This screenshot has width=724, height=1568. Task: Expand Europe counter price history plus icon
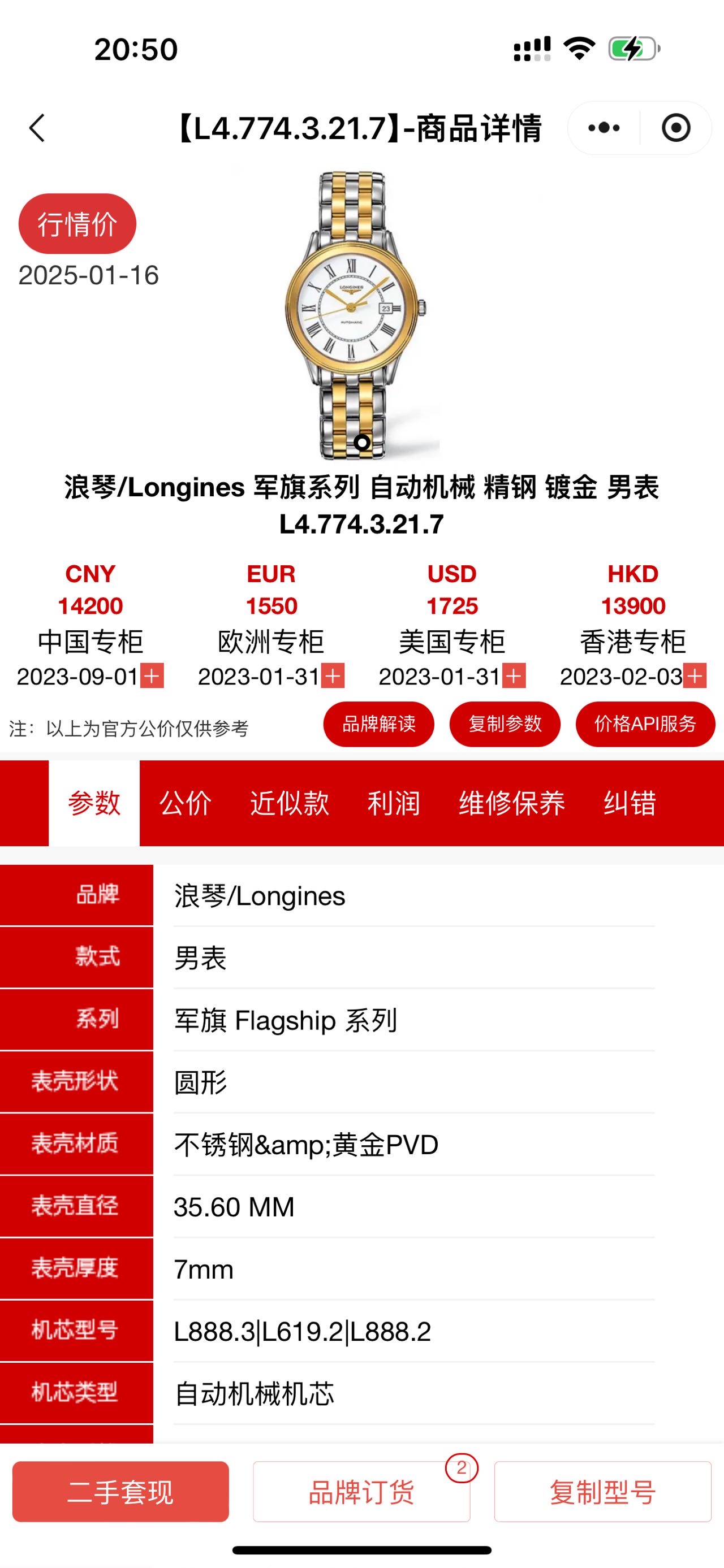[x=333, y=676]
